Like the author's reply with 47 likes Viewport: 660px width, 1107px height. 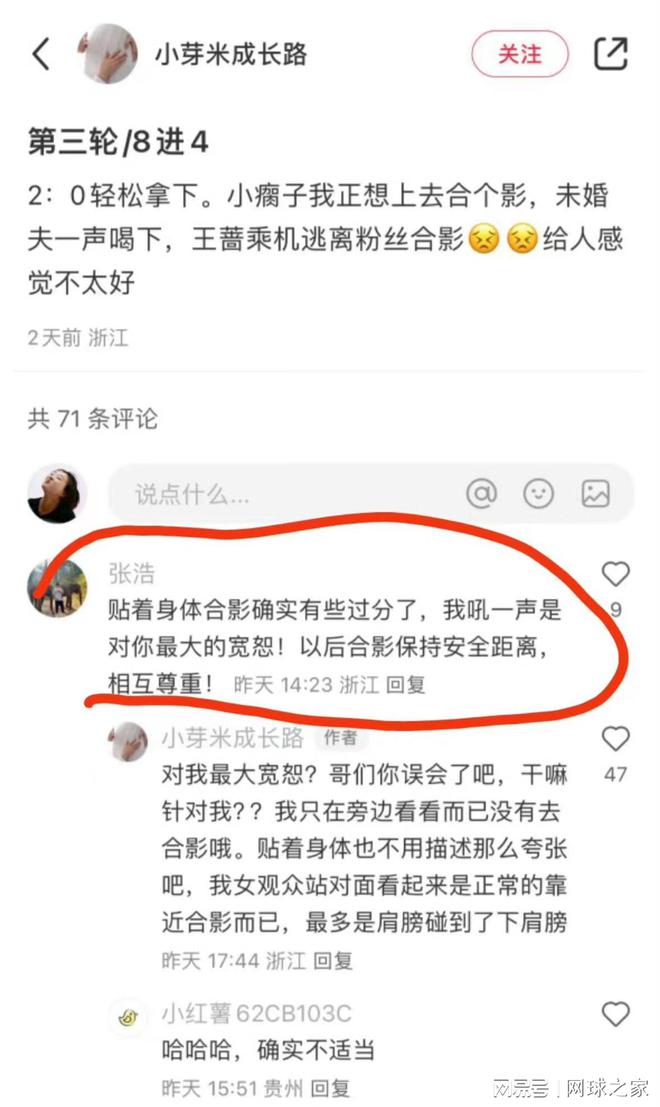click(x=615, y=740)
